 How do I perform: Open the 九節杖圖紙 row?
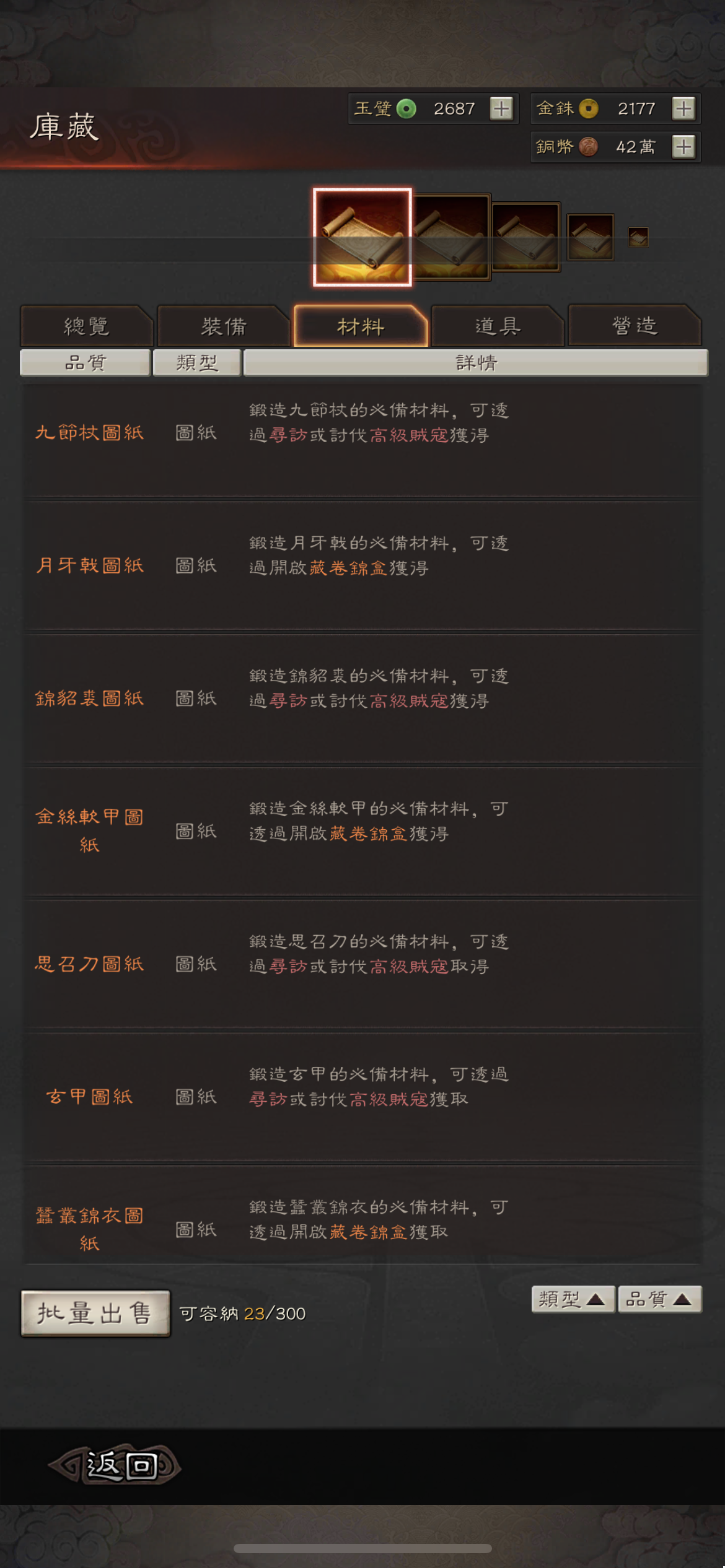coord(362,433)
